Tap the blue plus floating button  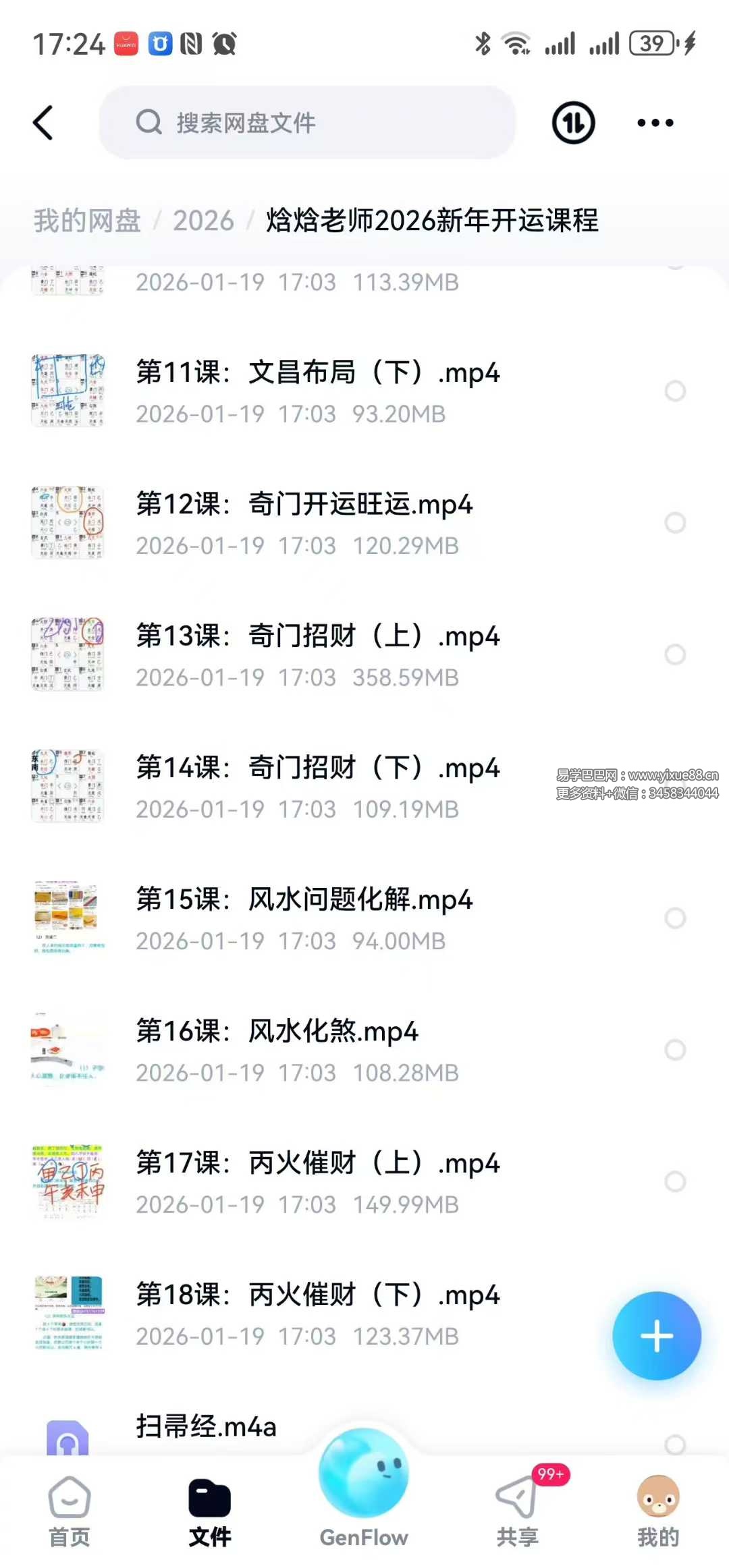click(x=656, y=1336)
